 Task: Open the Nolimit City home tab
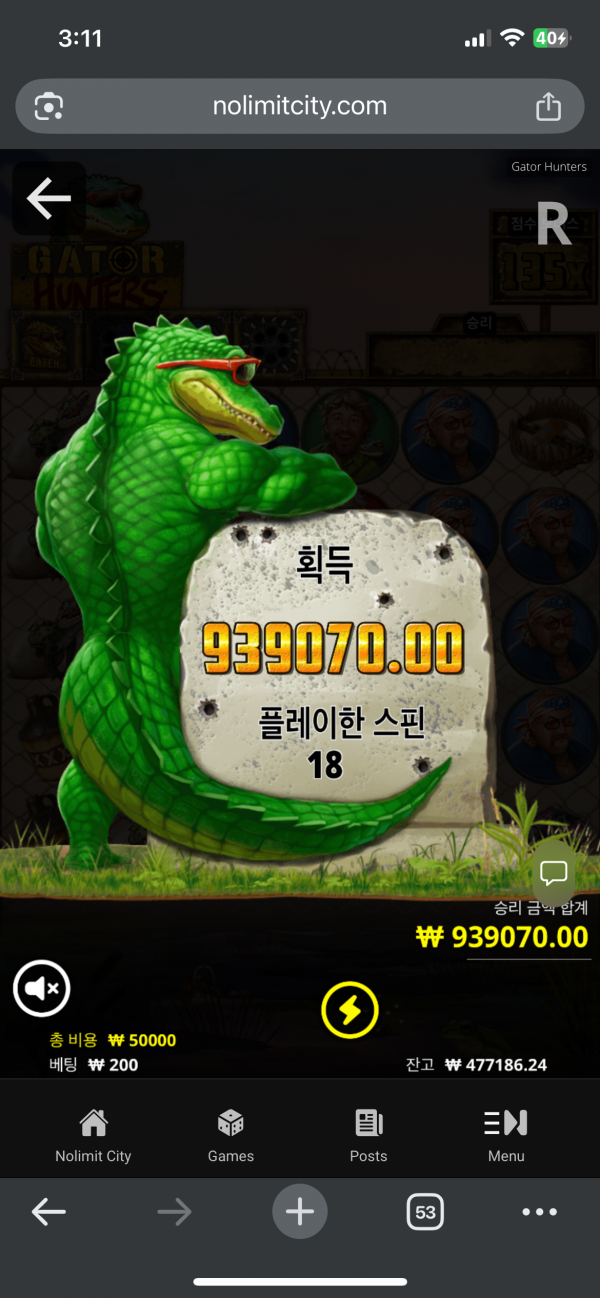(x=93, y=1135)
